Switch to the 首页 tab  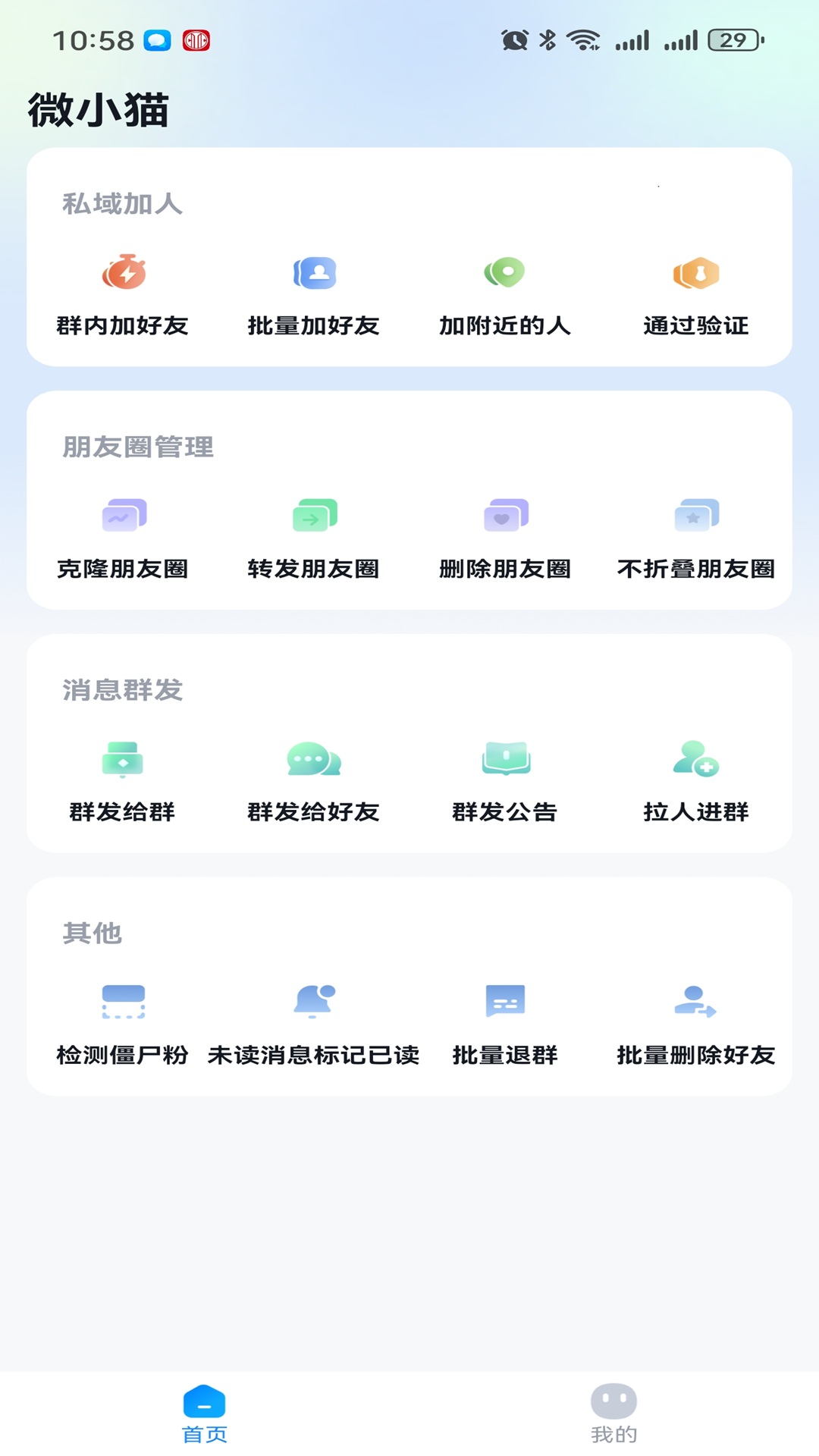tap(205, 1414)
